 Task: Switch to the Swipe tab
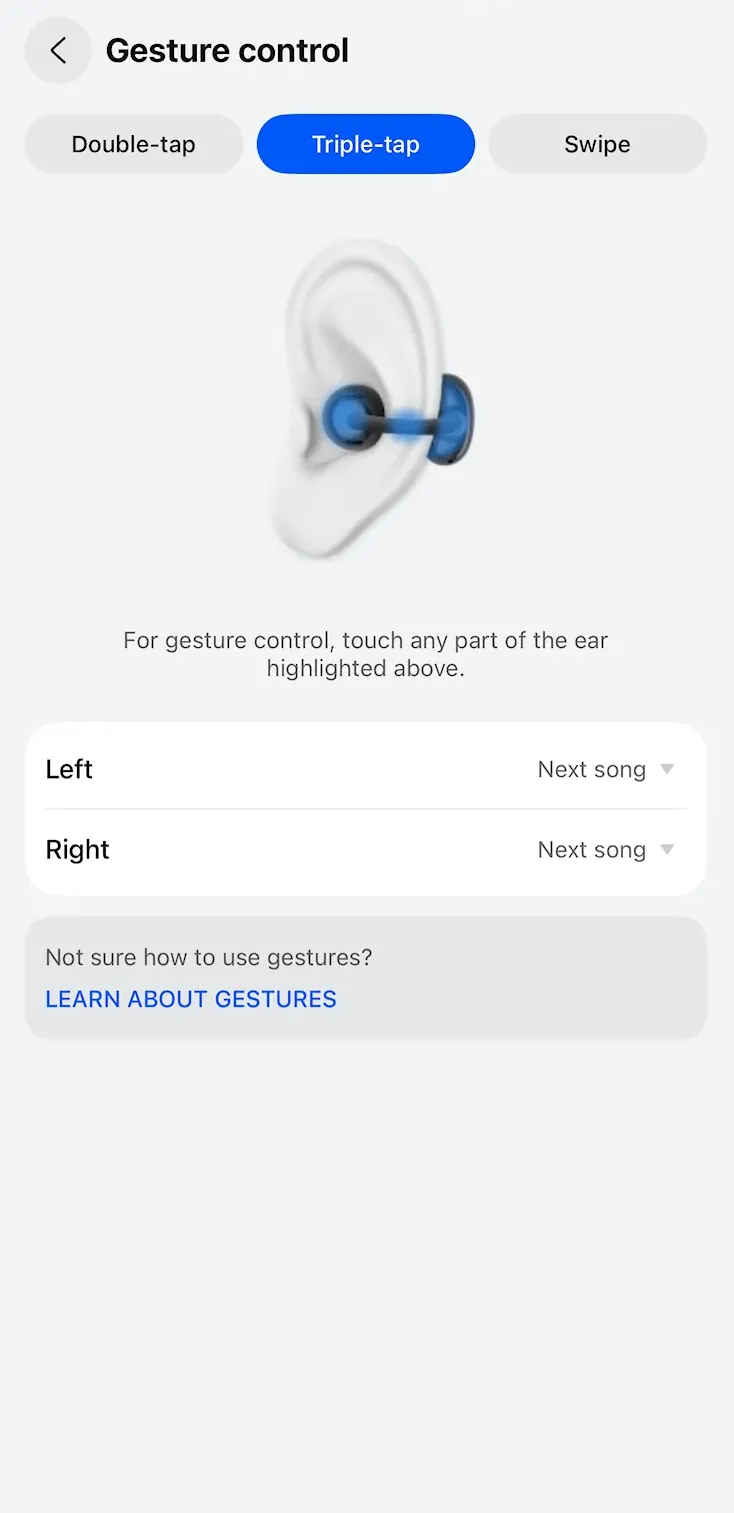(x=597, y=144)
